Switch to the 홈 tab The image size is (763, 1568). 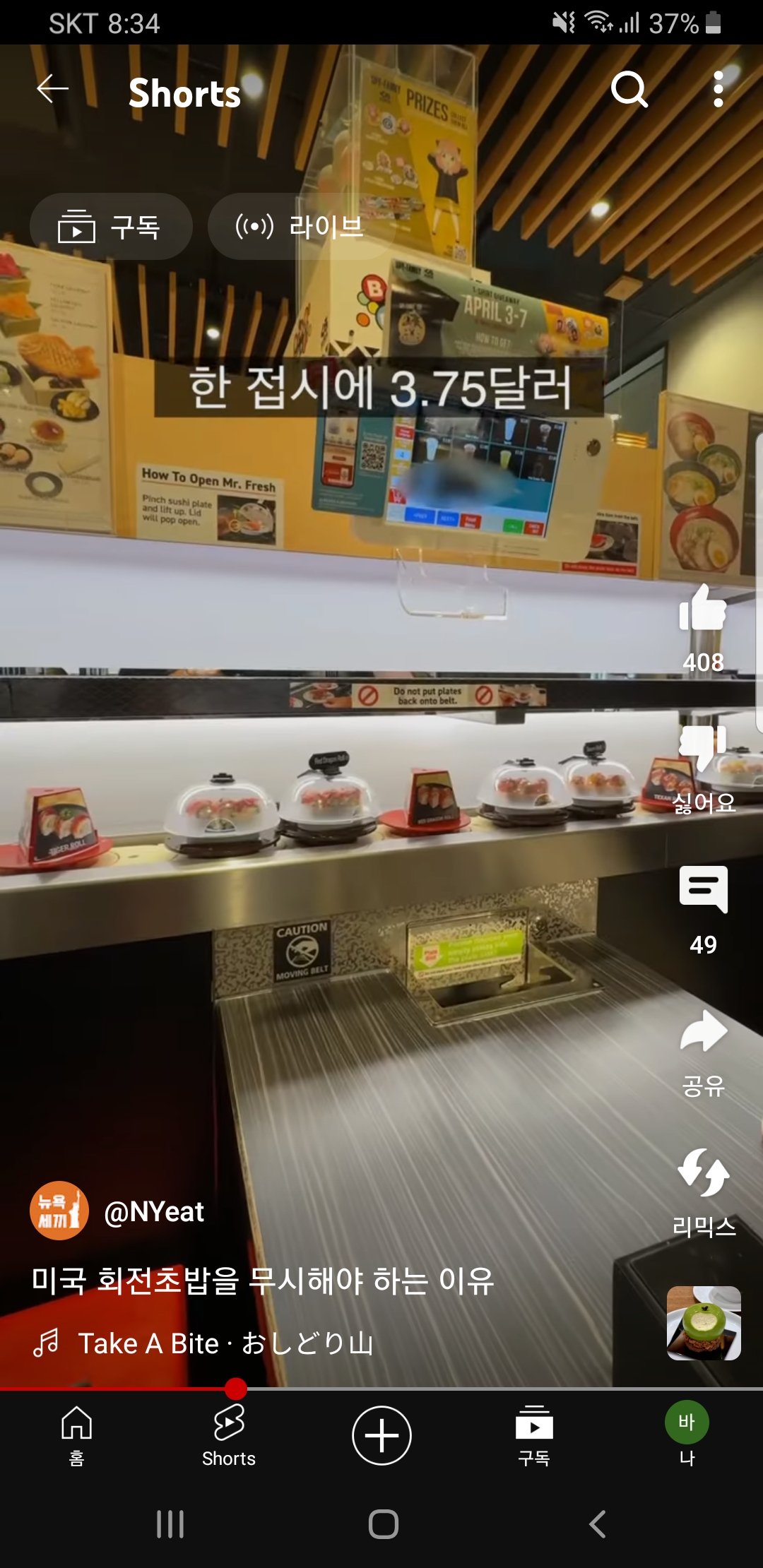click(x=76, y=1435)
